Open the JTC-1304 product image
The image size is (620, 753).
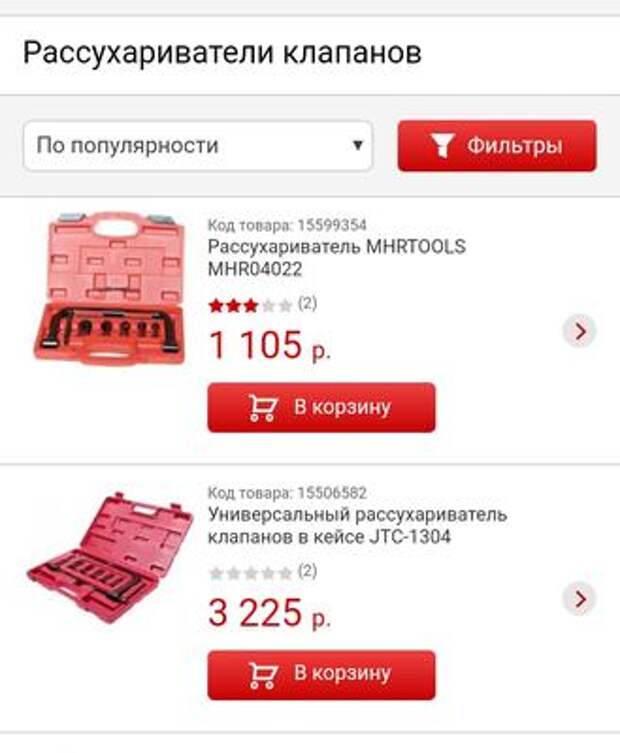(x=108, y=555)
